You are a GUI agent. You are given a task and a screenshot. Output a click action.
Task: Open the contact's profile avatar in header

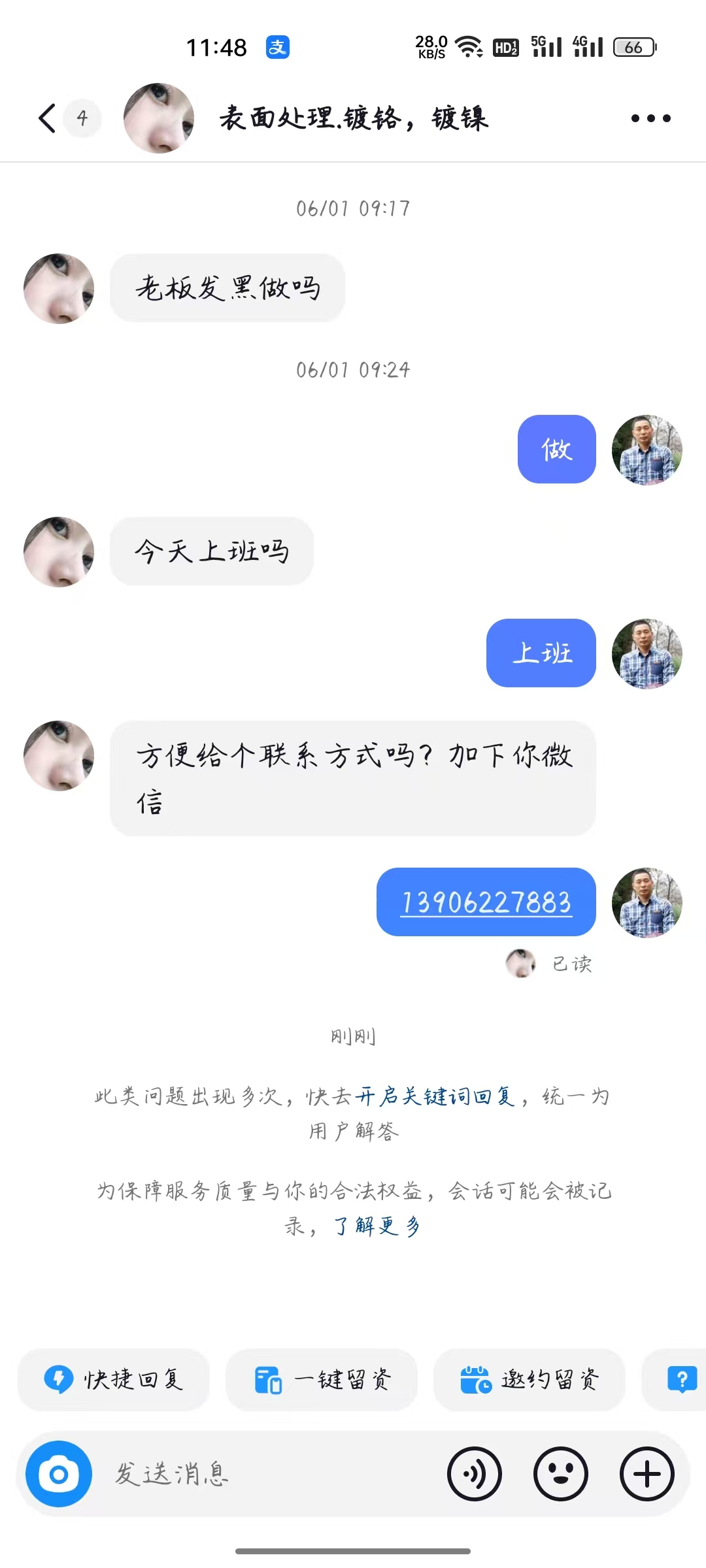(159, 118)
